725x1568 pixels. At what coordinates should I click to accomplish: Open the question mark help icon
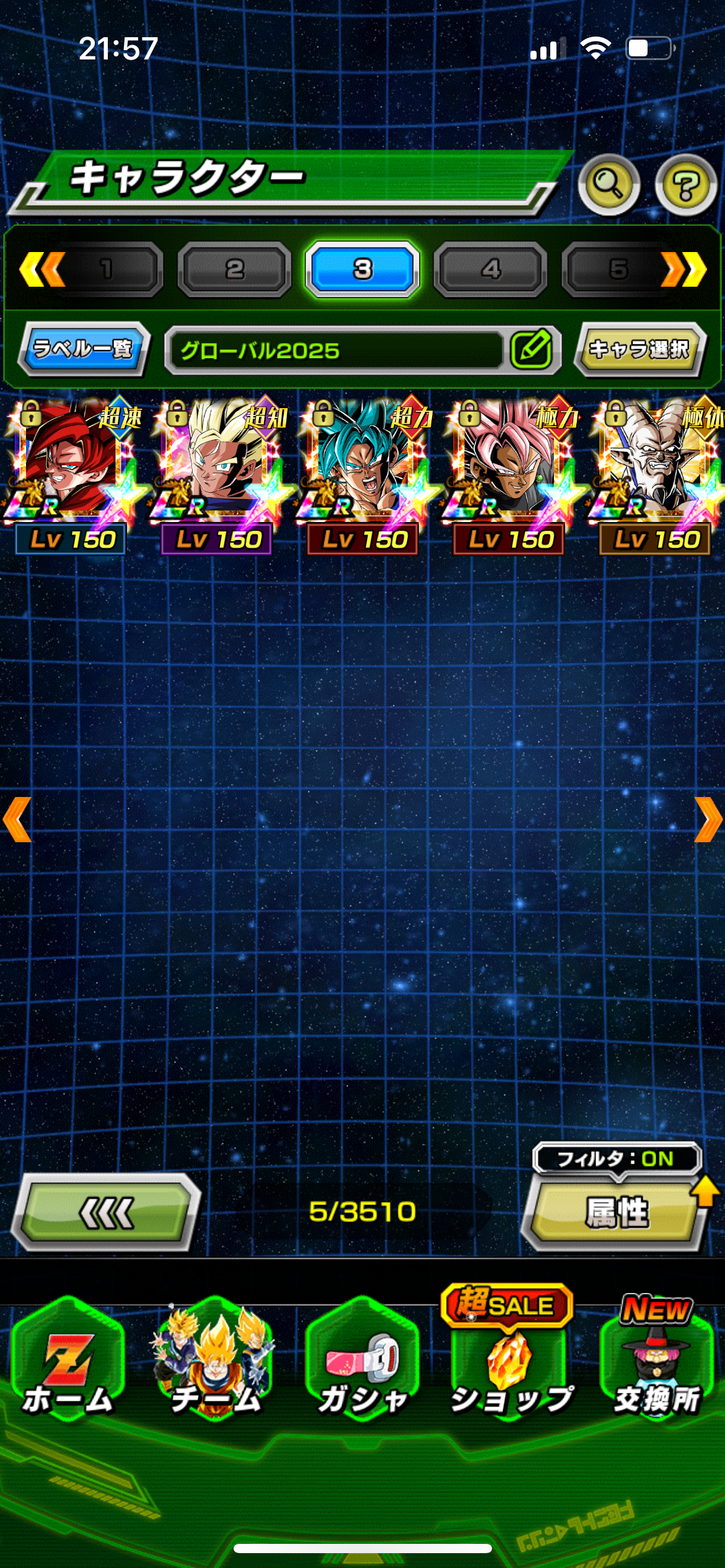pyautogui.click(x=686, y=185)
